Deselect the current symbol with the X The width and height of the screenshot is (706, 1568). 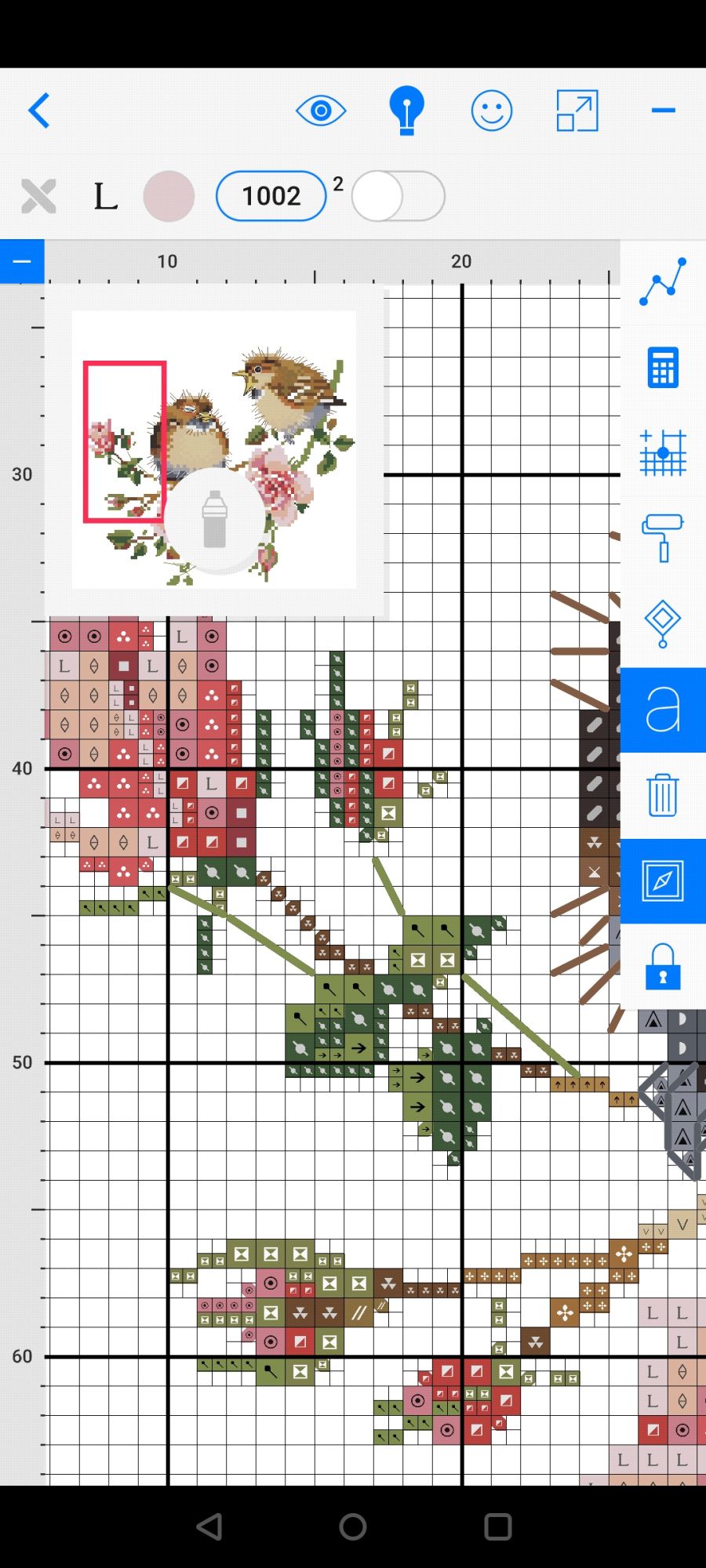tap(38, 196)
